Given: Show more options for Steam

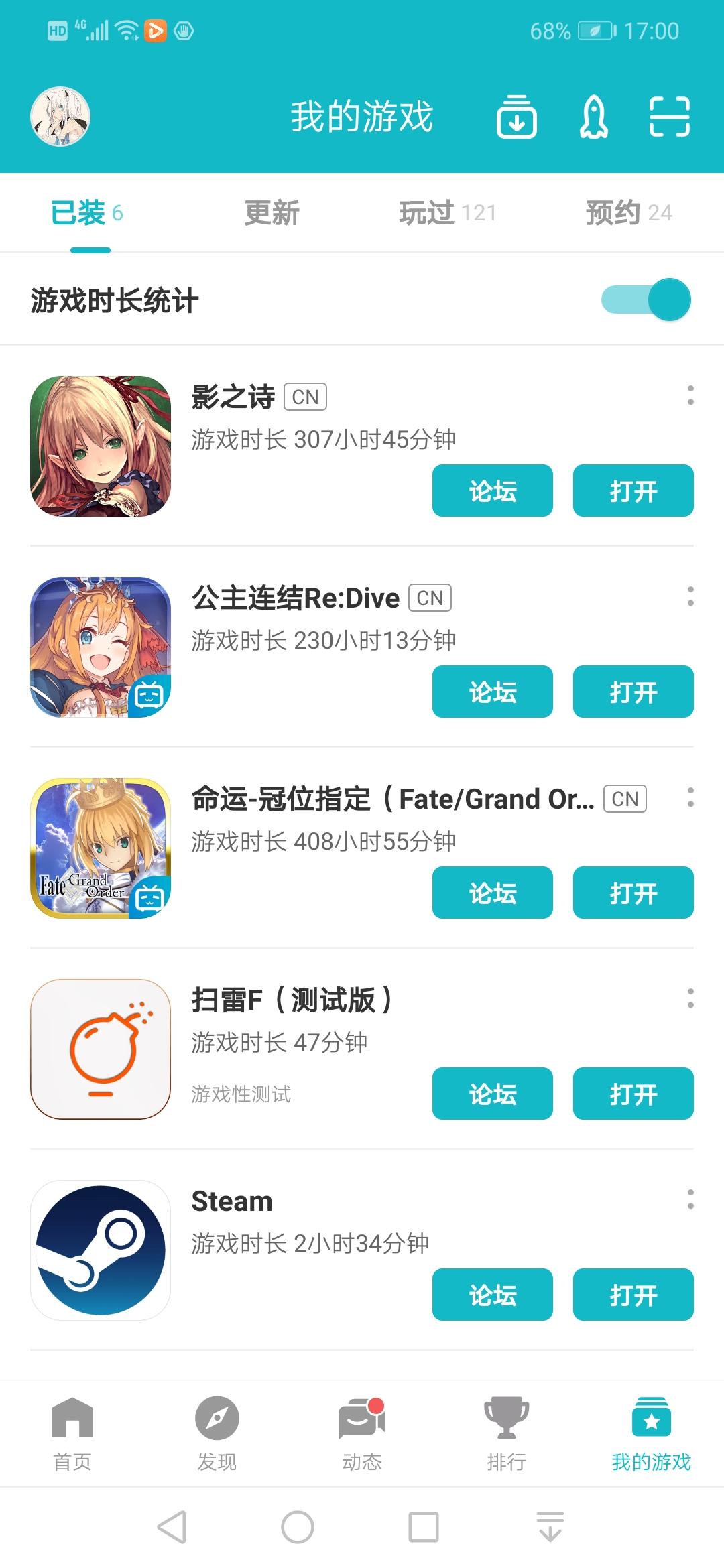Looking at the screenshot, I should click(x=690, y=1199).
